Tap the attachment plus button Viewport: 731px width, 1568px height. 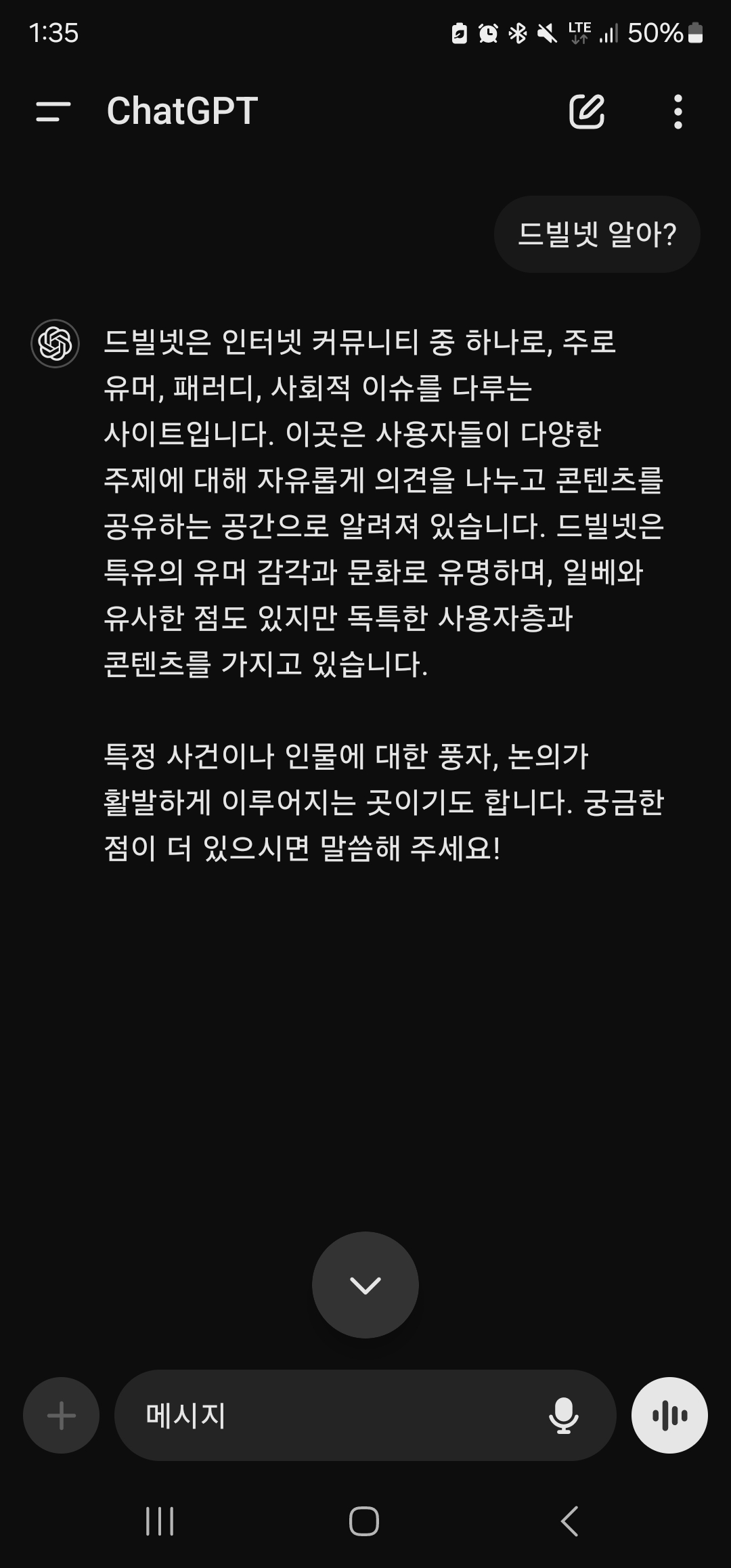pos(61,1415)
